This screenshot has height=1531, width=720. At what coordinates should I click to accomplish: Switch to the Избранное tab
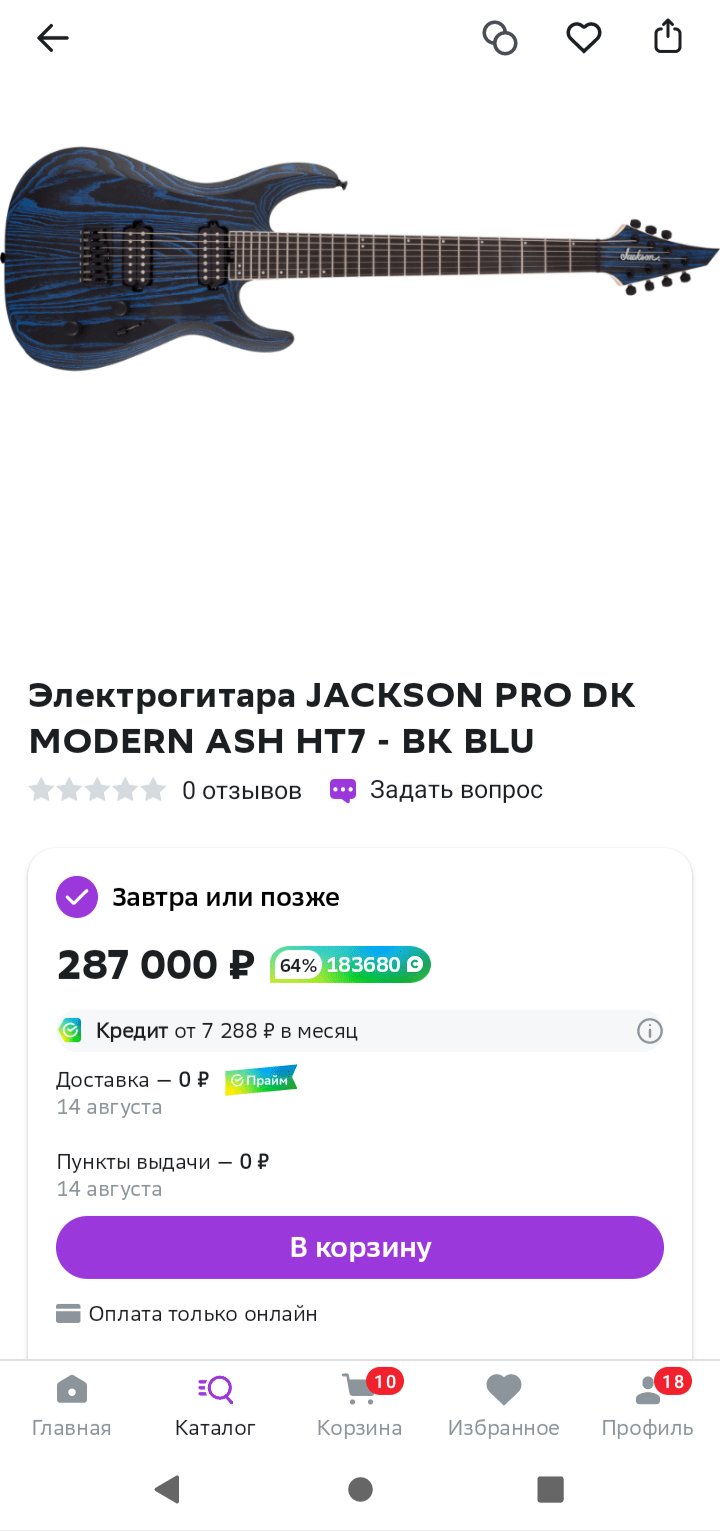click(503, 1405)
